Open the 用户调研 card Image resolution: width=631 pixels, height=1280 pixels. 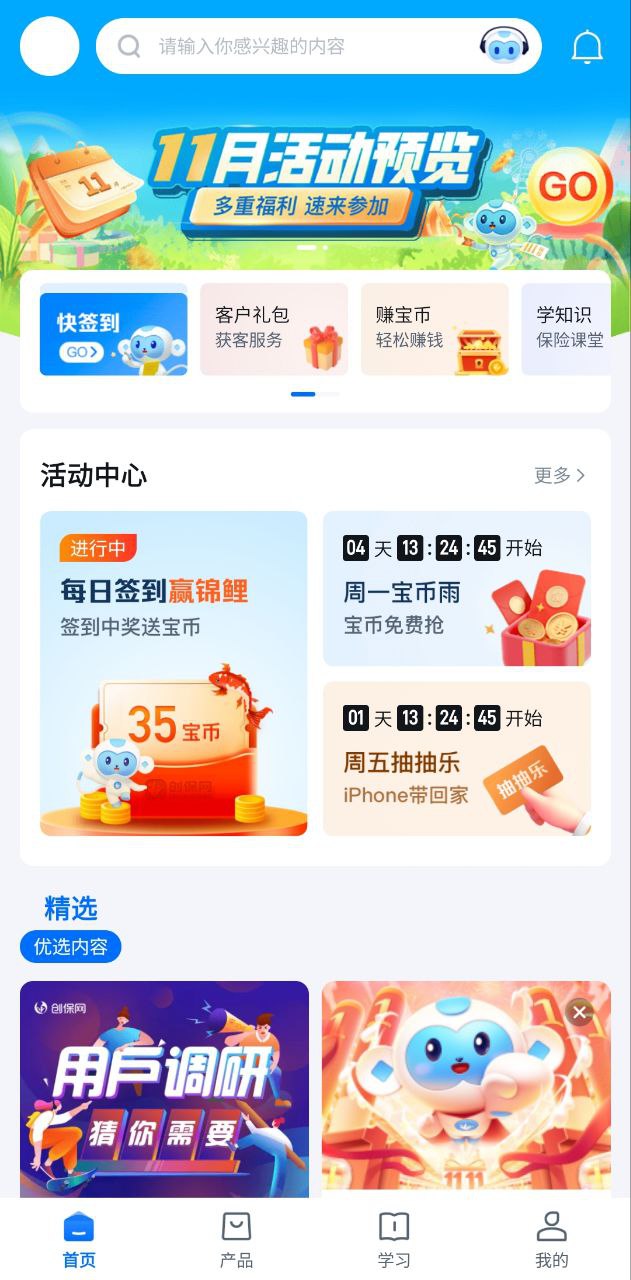click(x=164, y=1088)
